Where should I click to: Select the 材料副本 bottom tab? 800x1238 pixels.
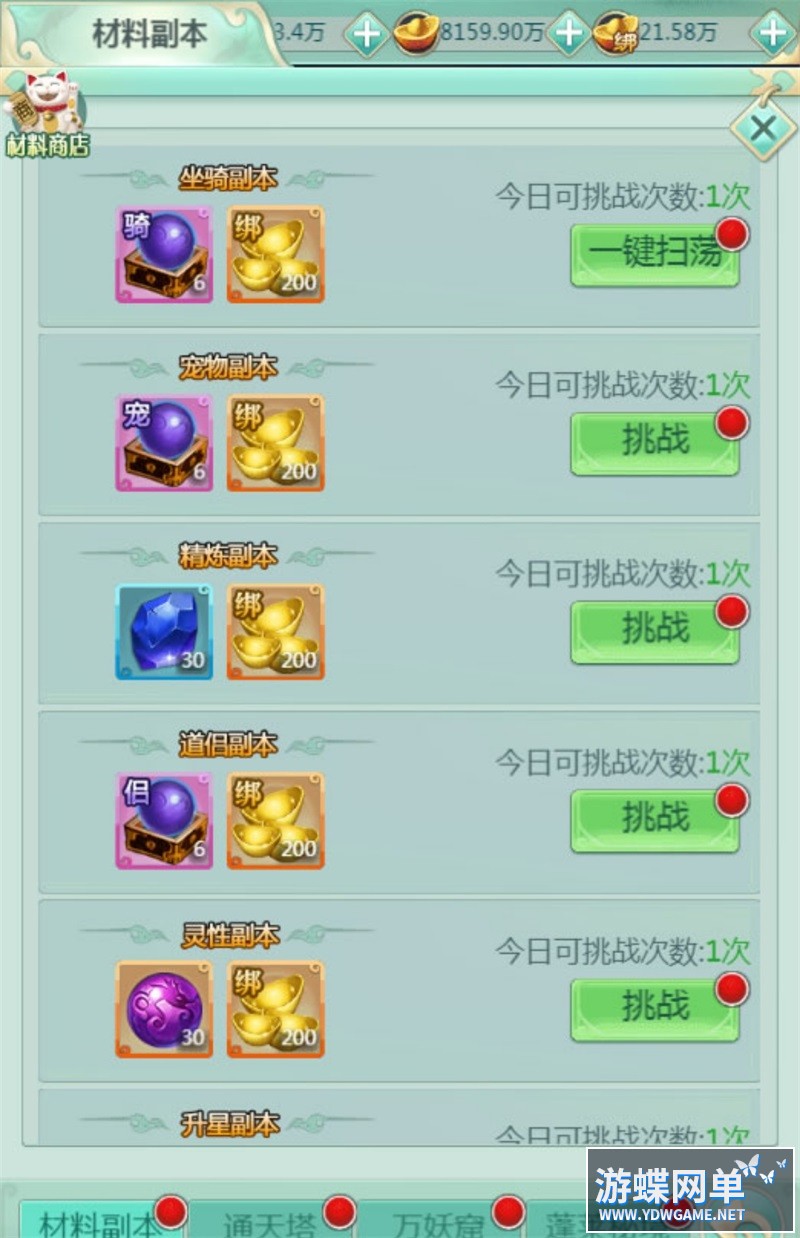[x=100, y=1221]
